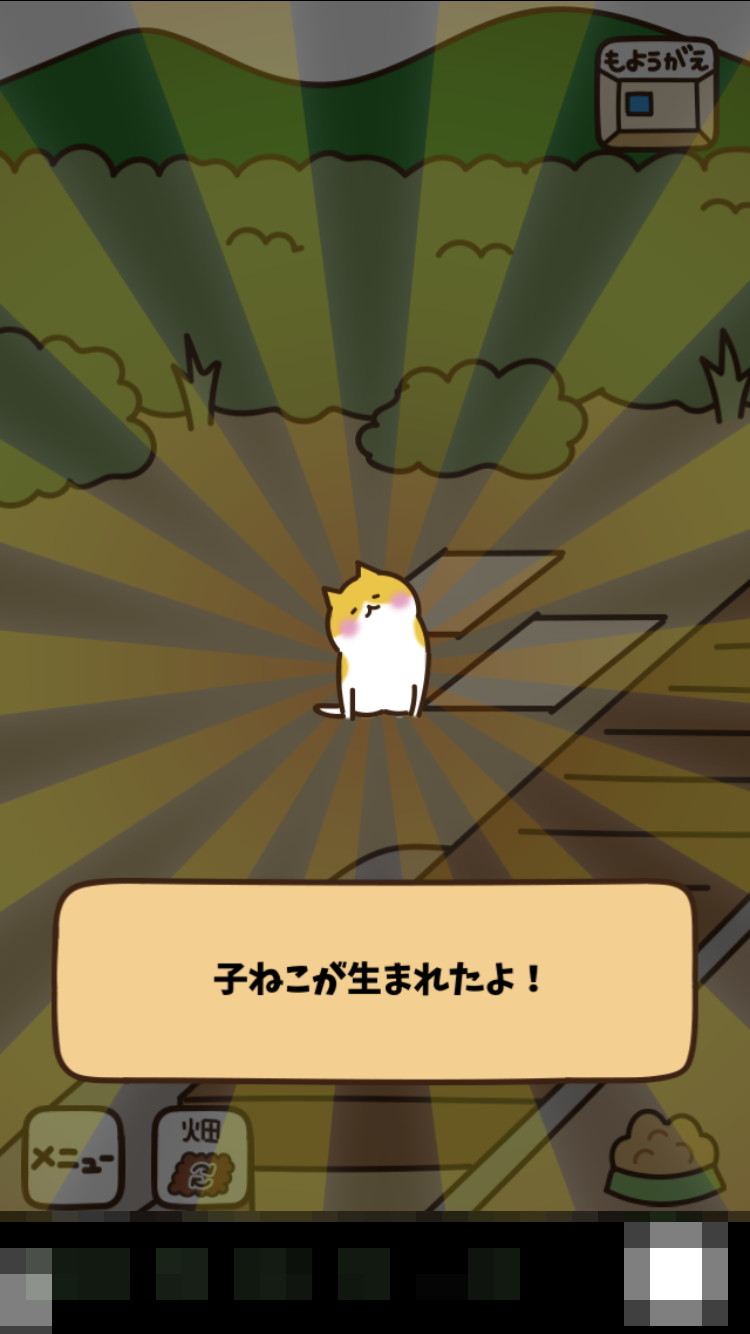Open the もようがえ redecorate button
The height and width of the screenshot is (1334, 750).
(x=657, y=93)
